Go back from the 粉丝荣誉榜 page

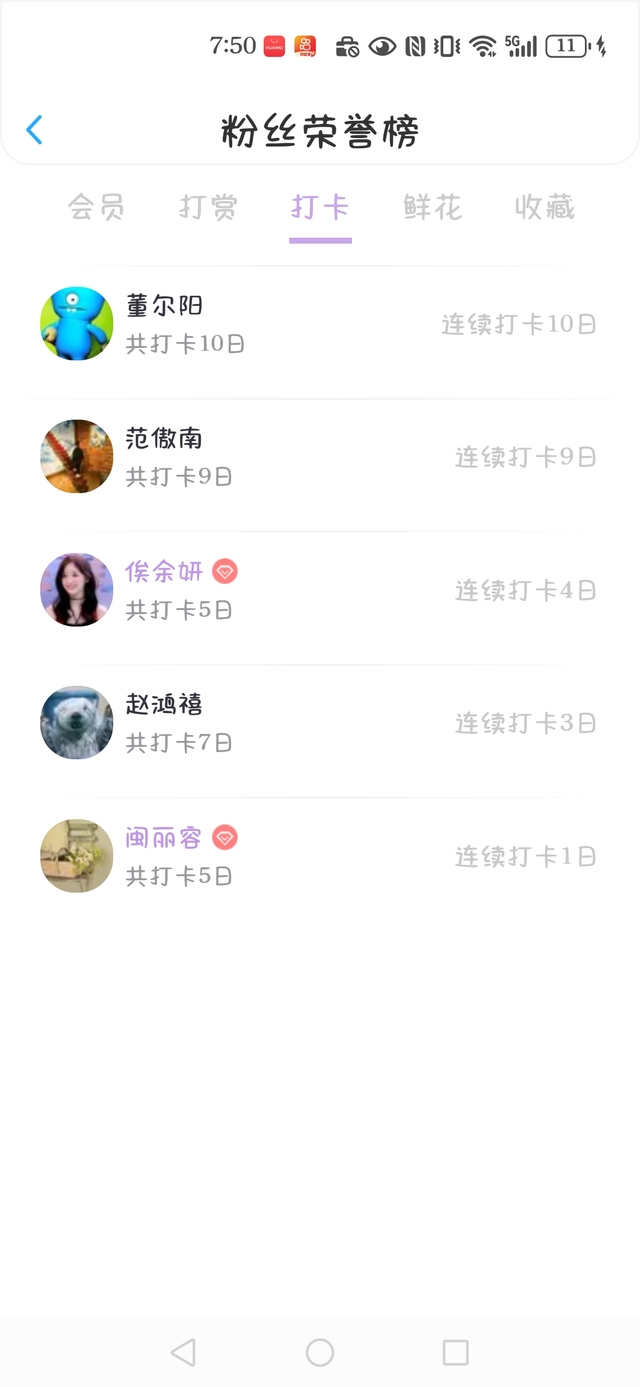(x=35, y=130)
